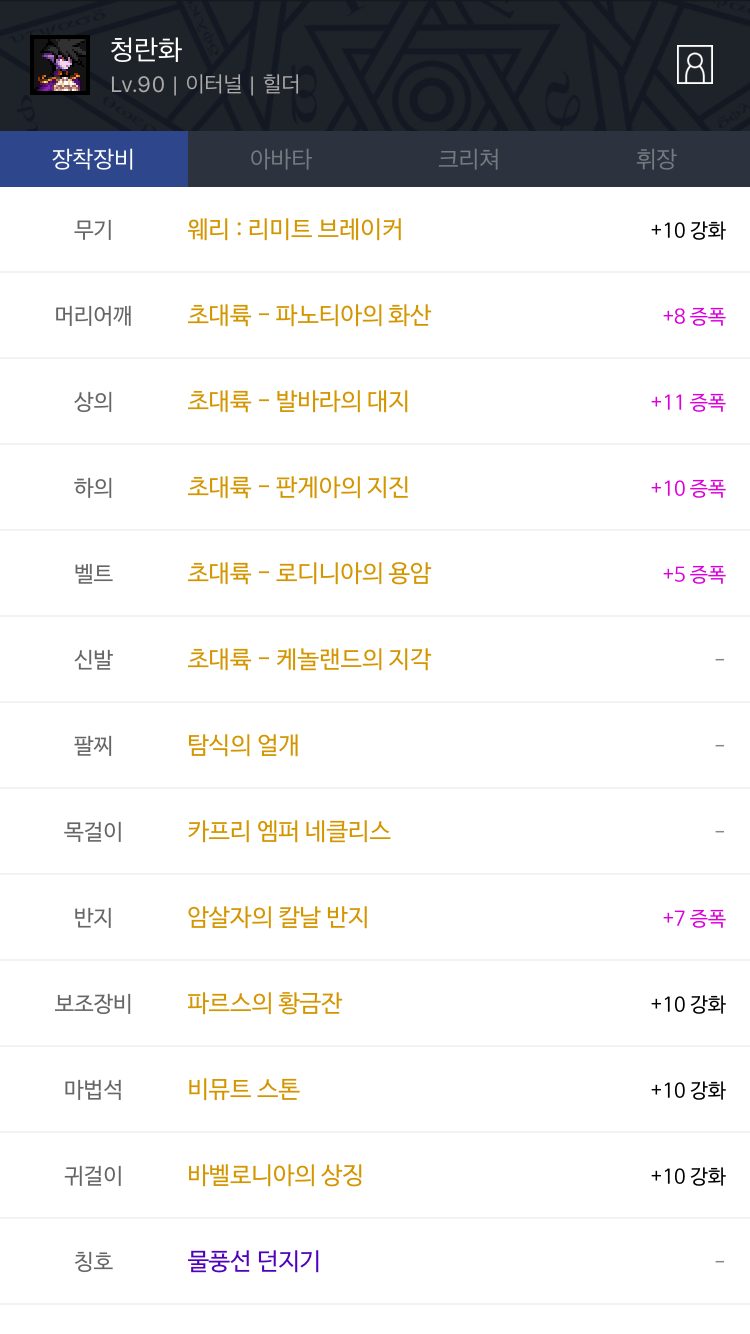Screen dimensions: 750x1334
Task: View 초대륙 - 파노티아의 화산 details
Action: (375, 316)
